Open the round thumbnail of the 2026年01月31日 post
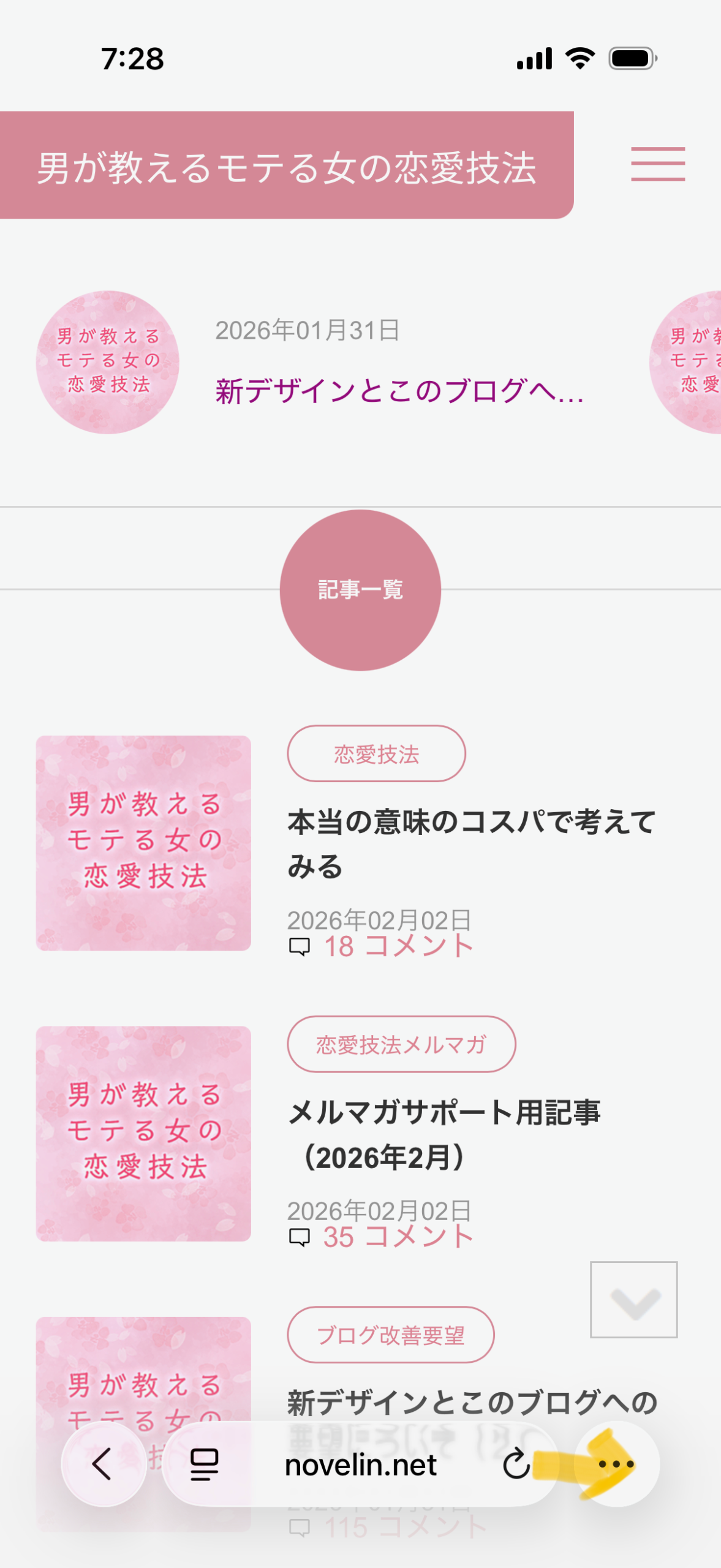The height and width of the screenshot is (1568, 721). [108, 362]
